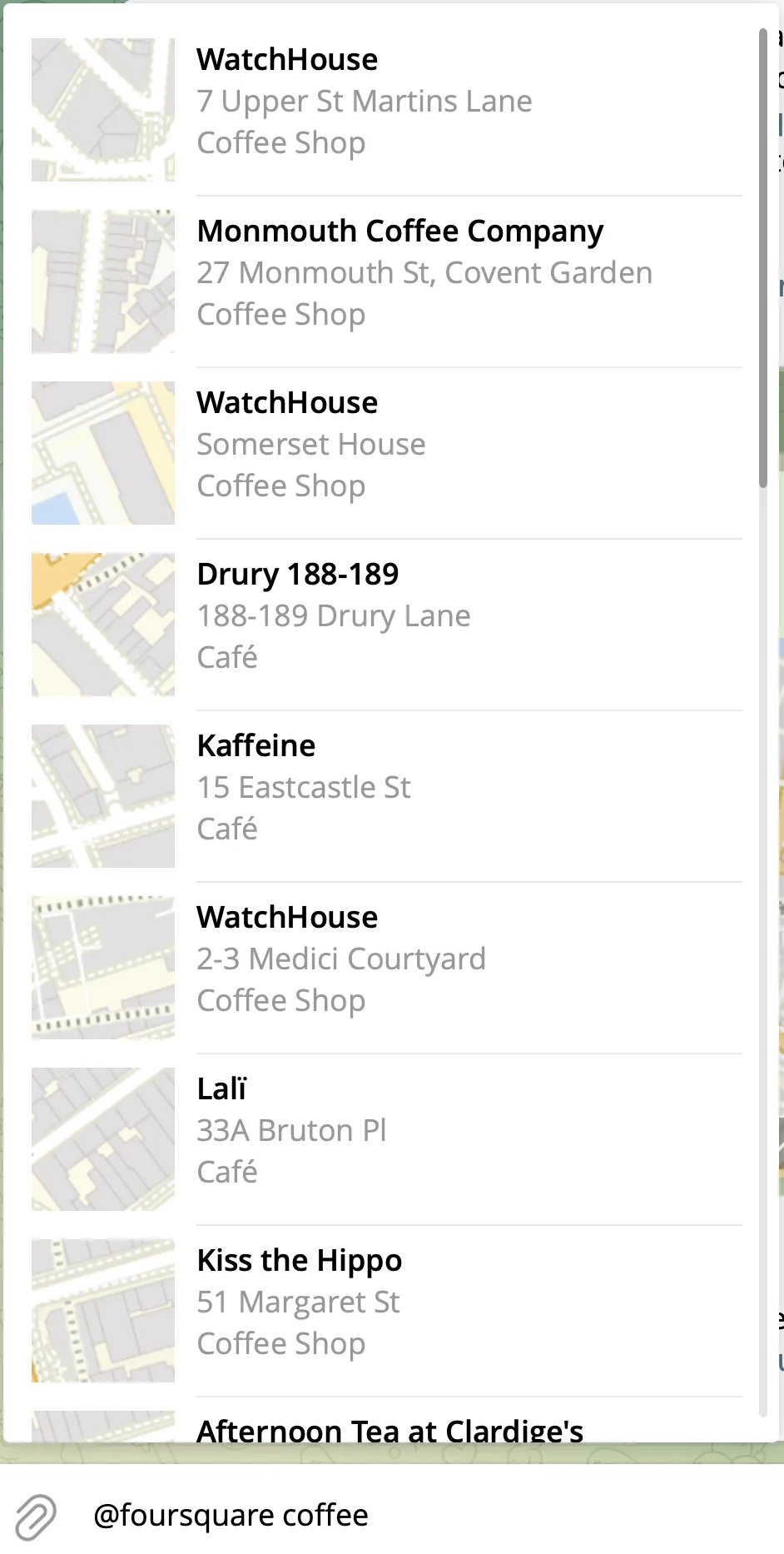The width and height of the screenshot is (784, 1554).
Task: Choose WatchHouse at Medici Courtyard
Action: point(383,959)
